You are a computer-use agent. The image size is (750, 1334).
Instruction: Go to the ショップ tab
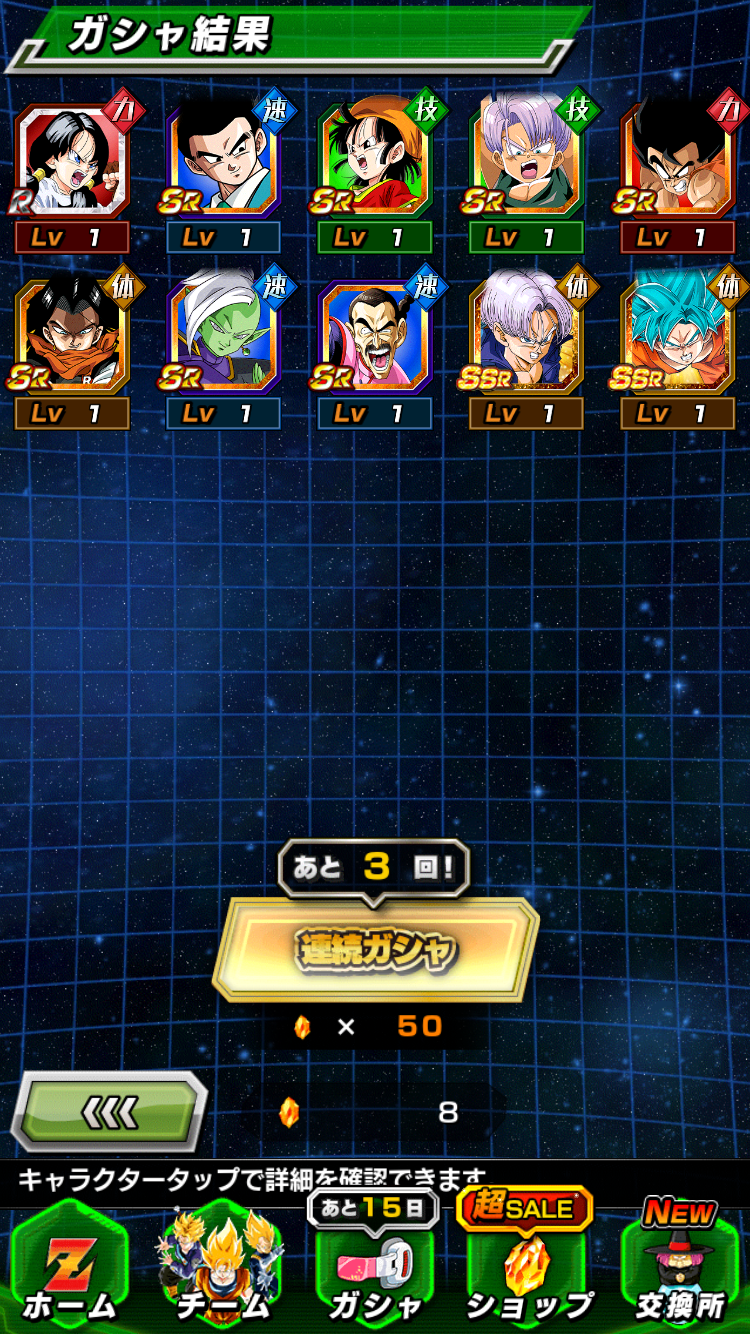[527, 1262]
